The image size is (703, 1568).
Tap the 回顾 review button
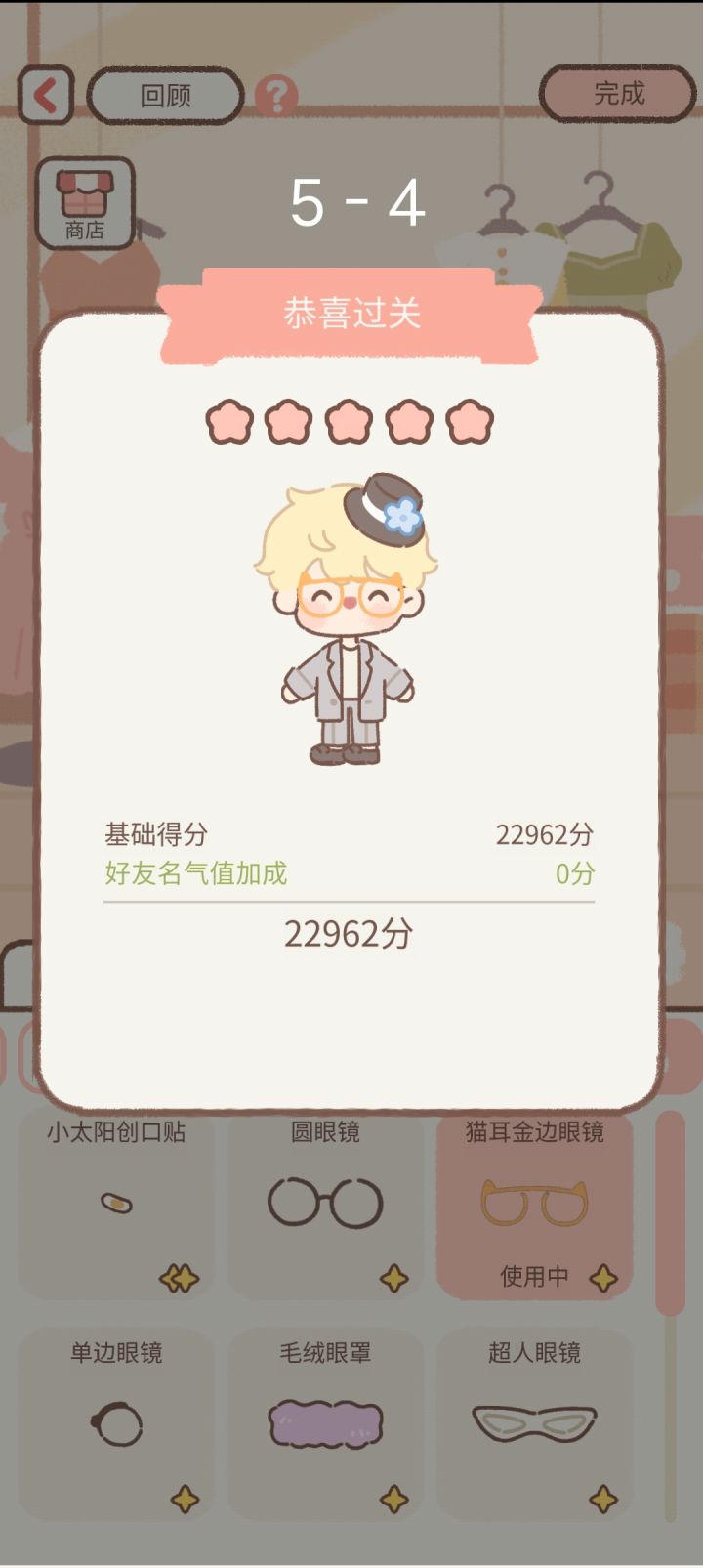click(164, 95)
